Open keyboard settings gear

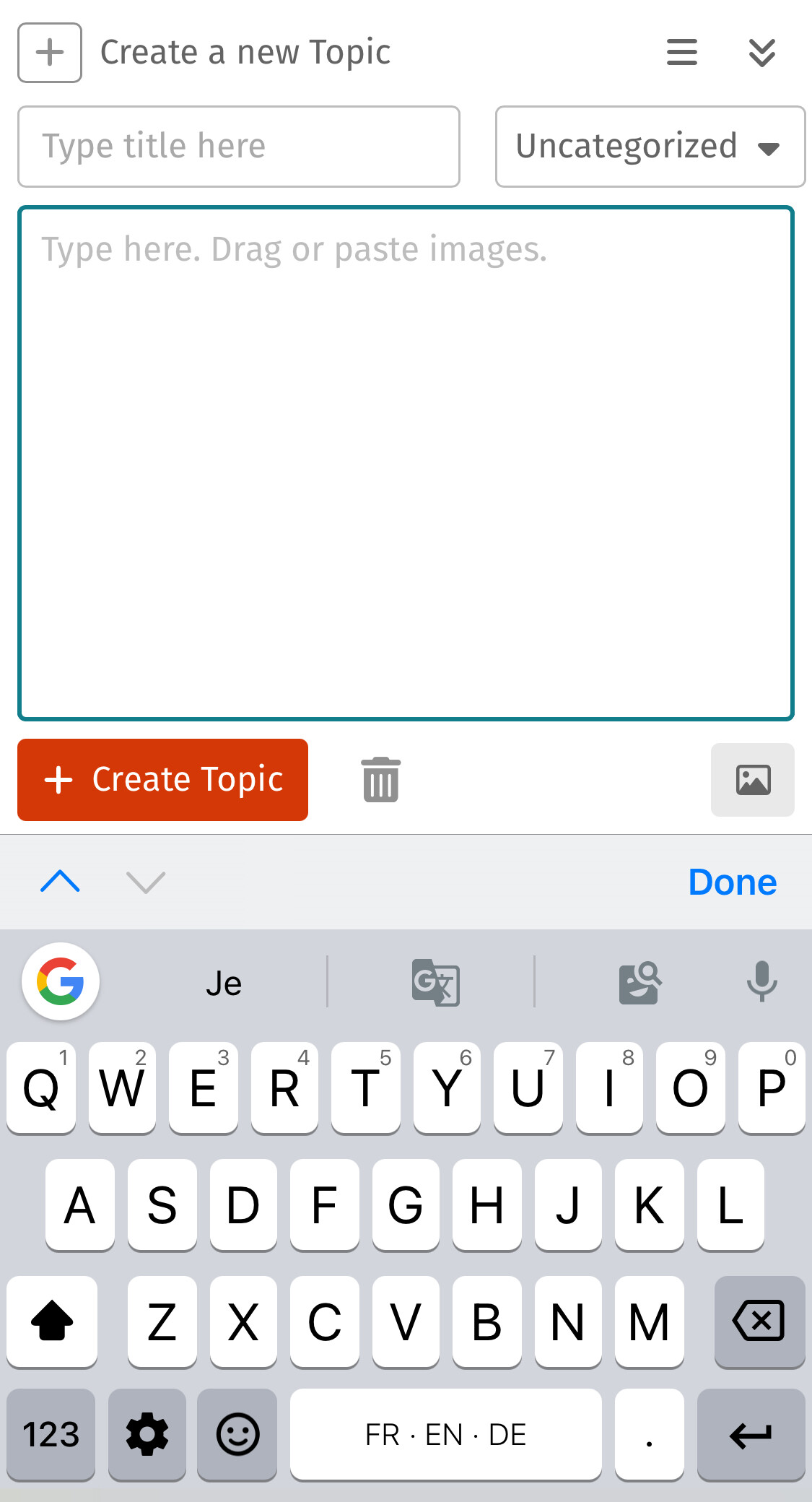pyautogui.click(x=147, y=1434)
